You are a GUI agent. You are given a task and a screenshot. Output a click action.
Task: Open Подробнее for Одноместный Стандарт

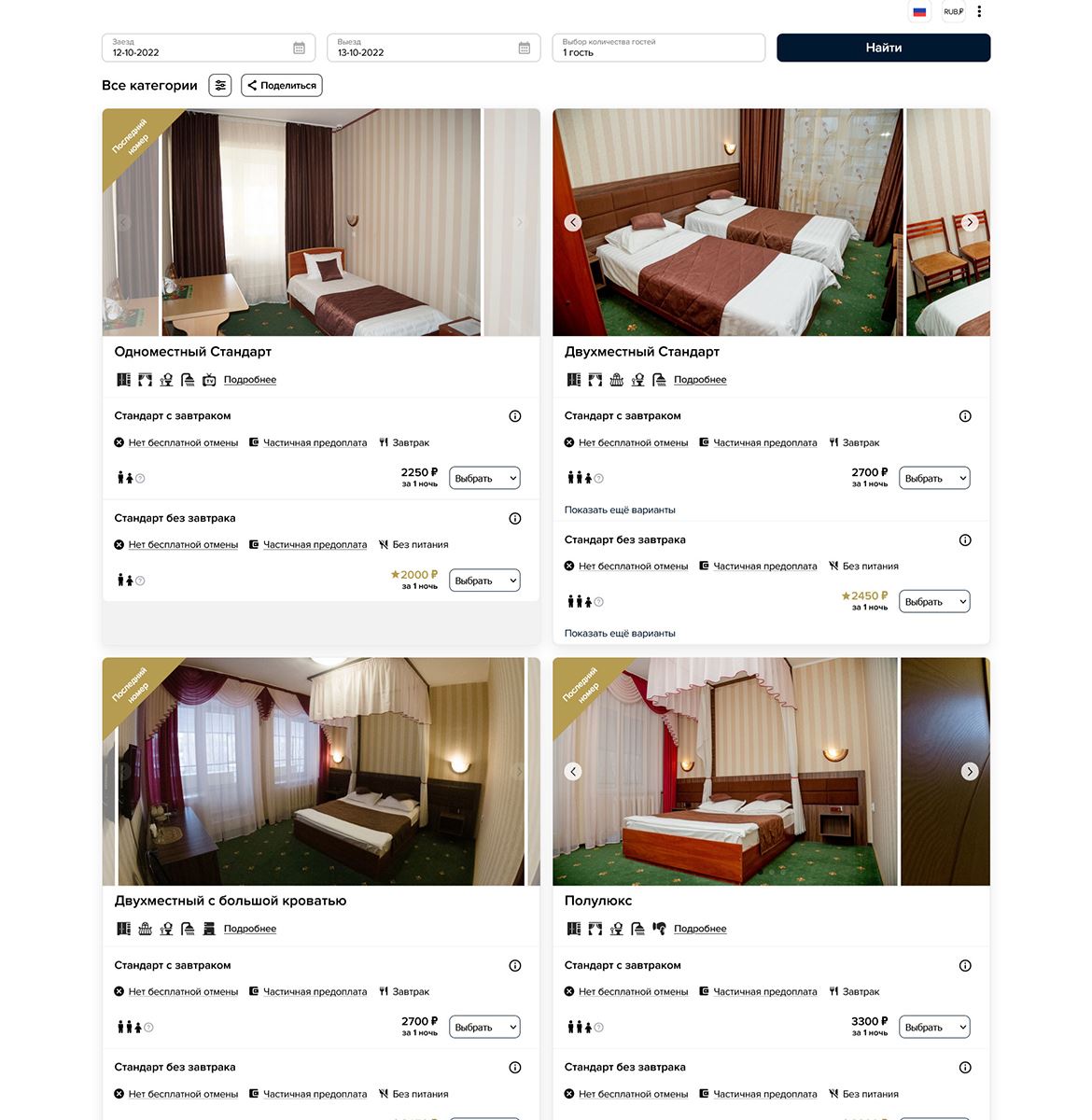(250, 380)
